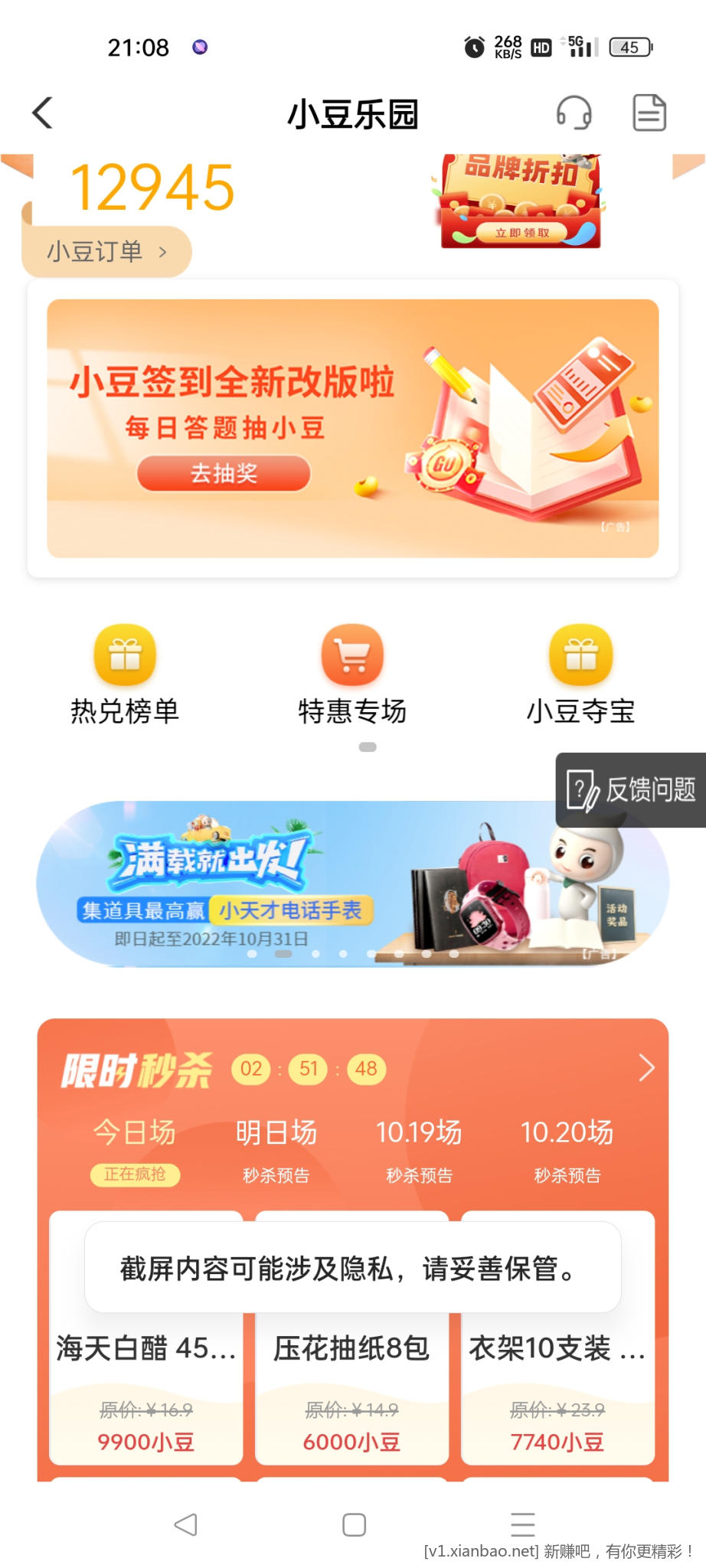Tap 去抽奖 on sign-in banner
The height and width of the screenshot is (1568, 706).
click(x=223, y=473)
